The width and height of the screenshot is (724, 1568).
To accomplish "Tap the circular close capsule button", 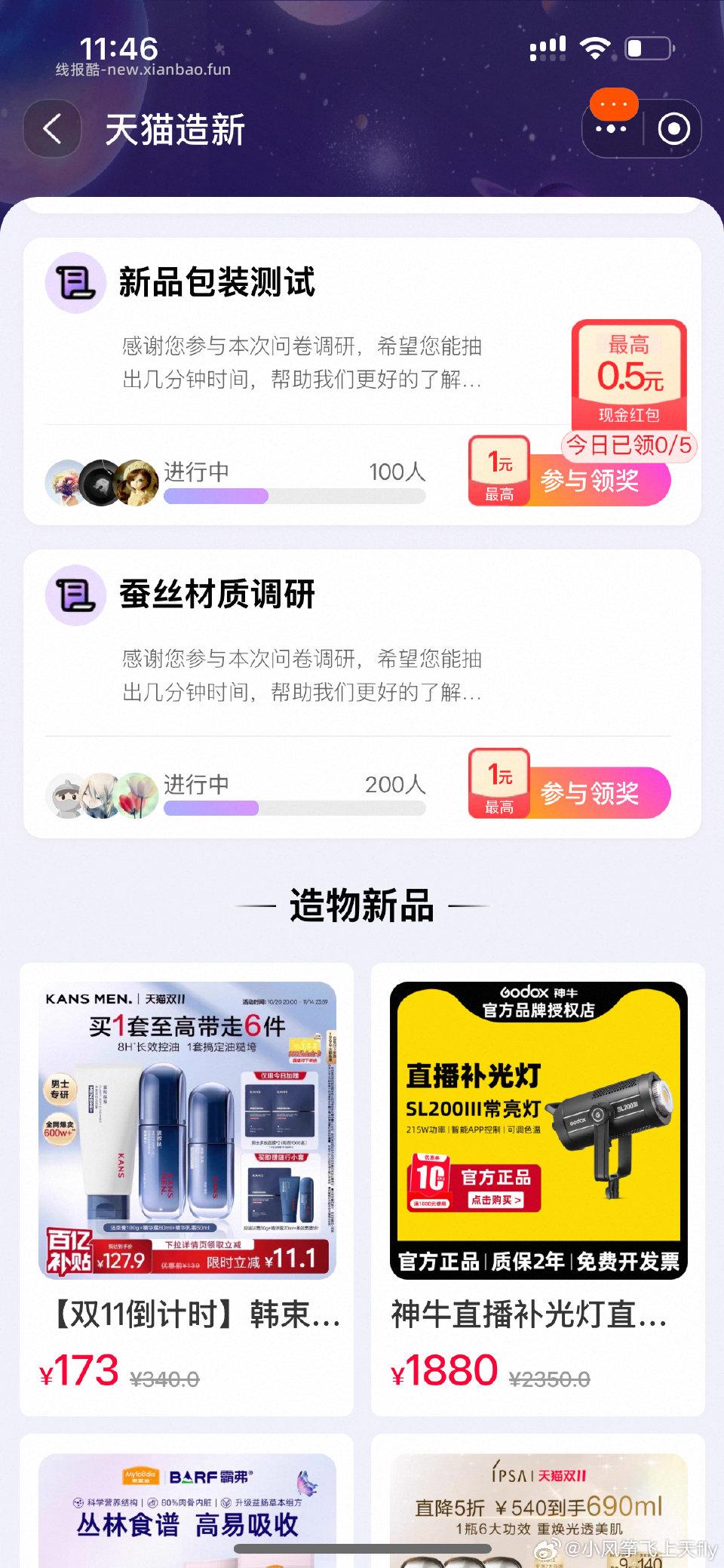I will [673, 128].
